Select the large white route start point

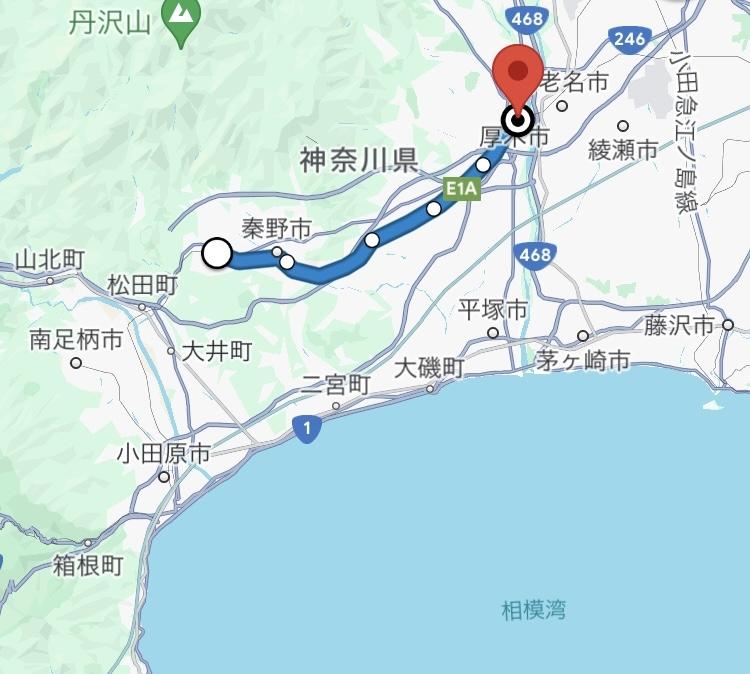[217, 253]
